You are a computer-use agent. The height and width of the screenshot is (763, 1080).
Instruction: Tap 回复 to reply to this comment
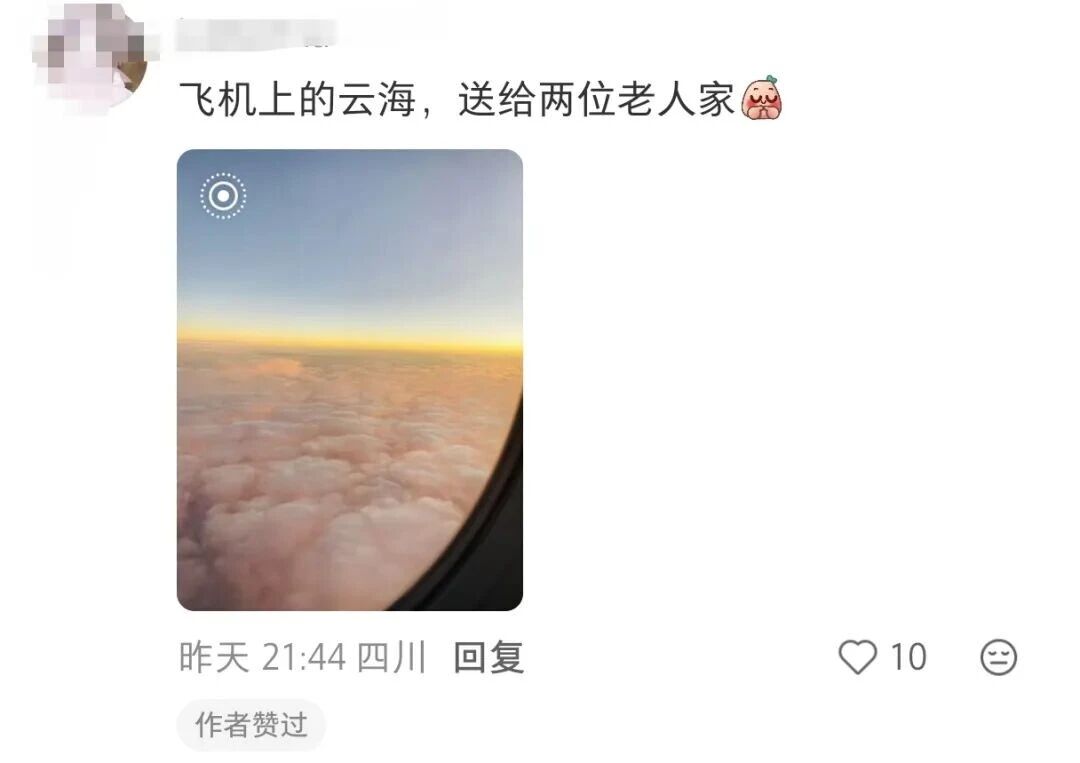(x=488, y=658)
